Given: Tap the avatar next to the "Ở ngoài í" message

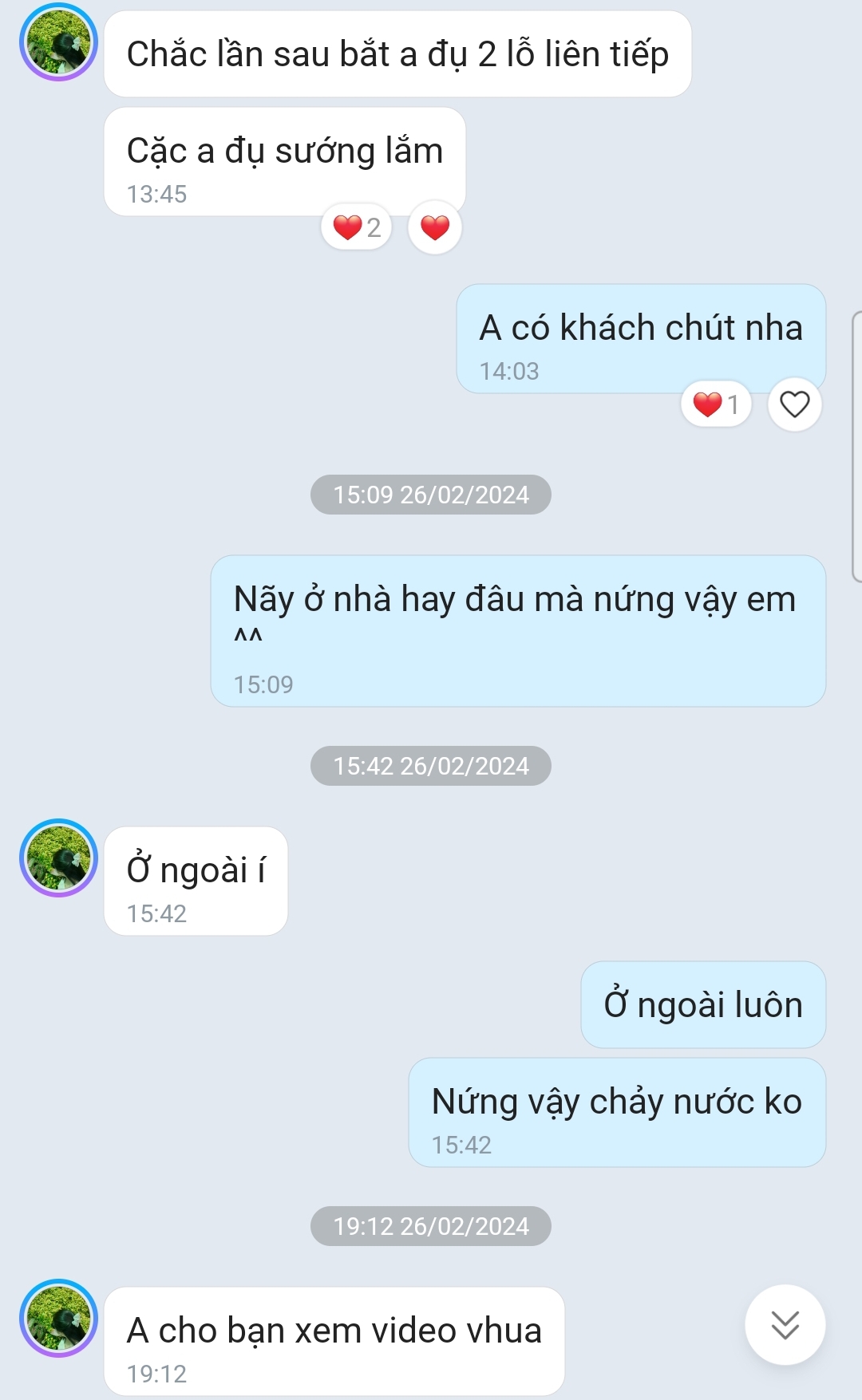Looking at the screenshot, I should [x=58, y=858].
